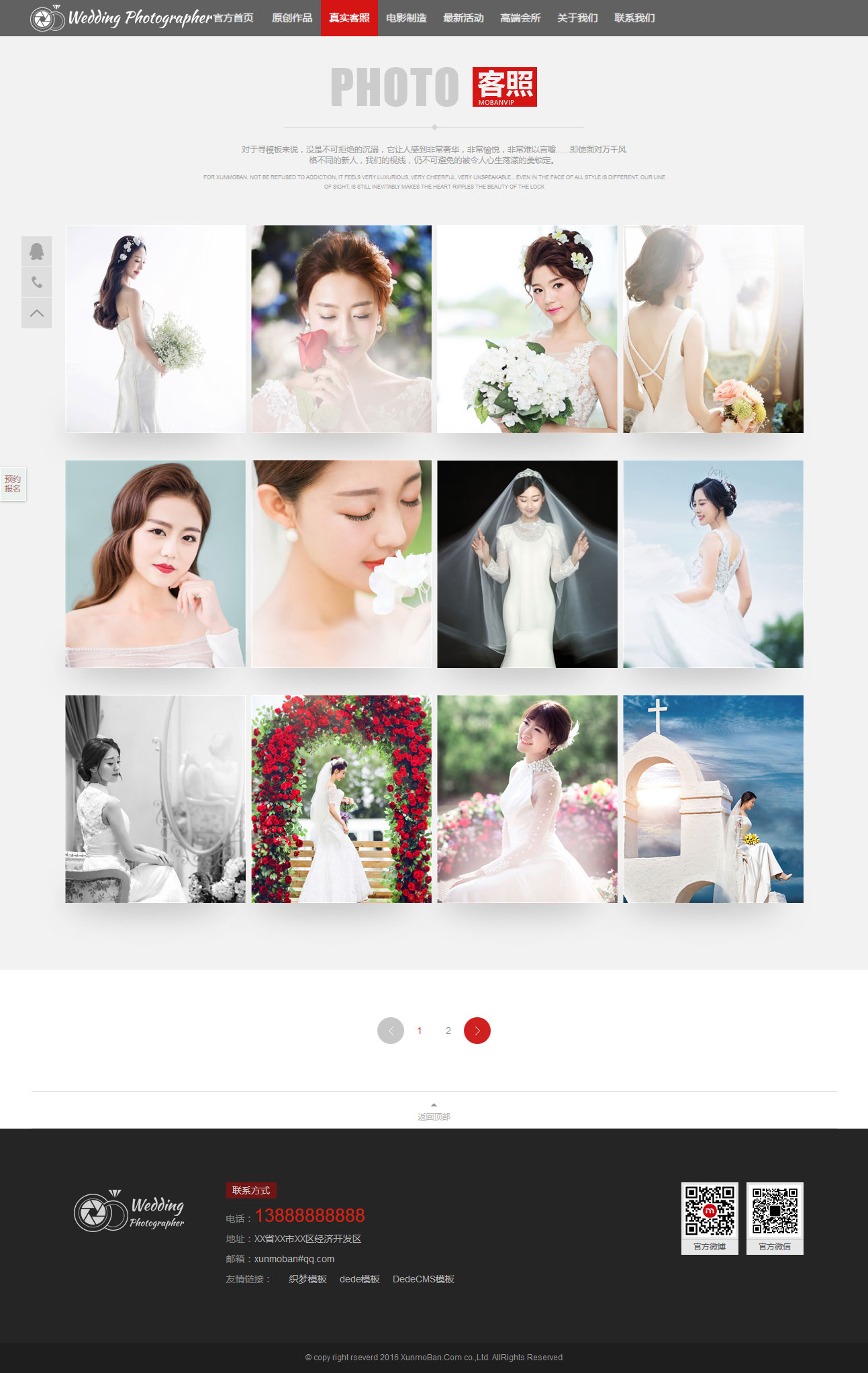Tap the QQ chat icon in the sidebar

tap(37, 251)
